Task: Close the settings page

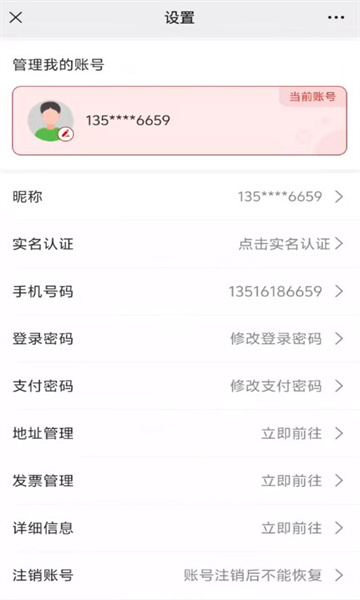Action: [x=16, y=17]
